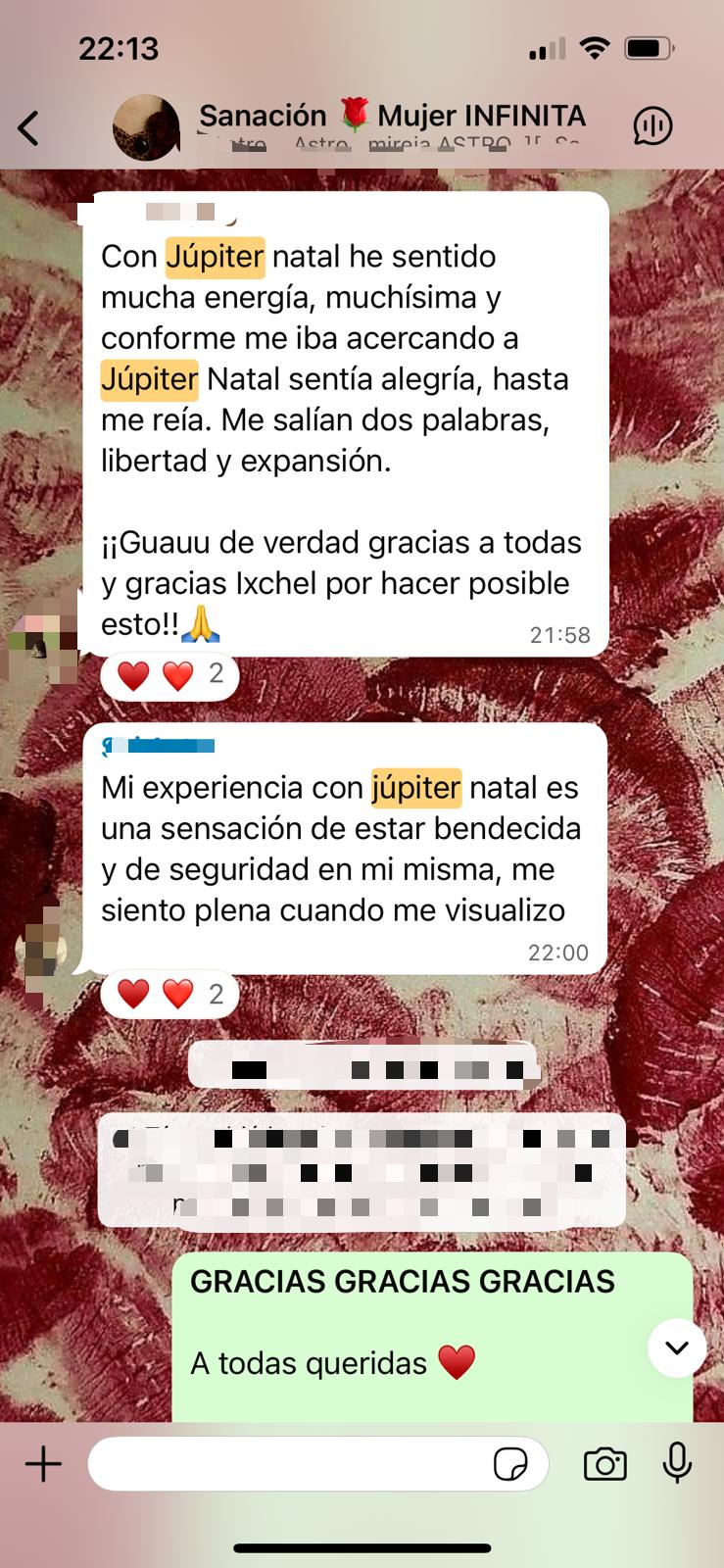Image resolution: width=724 pixels, height=1568 pixels.
Task: Open the camera
Action: [x=604, y=1464]
